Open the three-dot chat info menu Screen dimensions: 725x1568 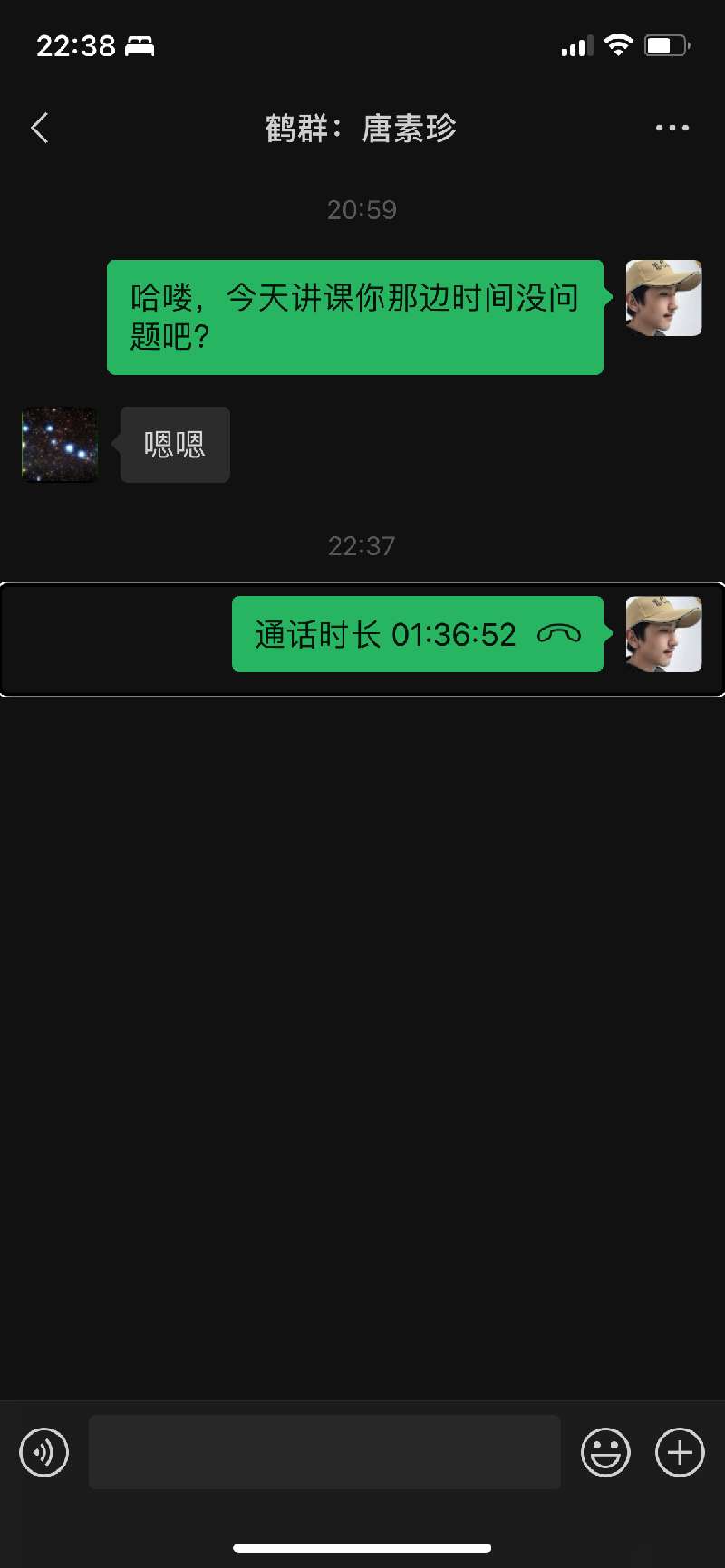point(672,128)
